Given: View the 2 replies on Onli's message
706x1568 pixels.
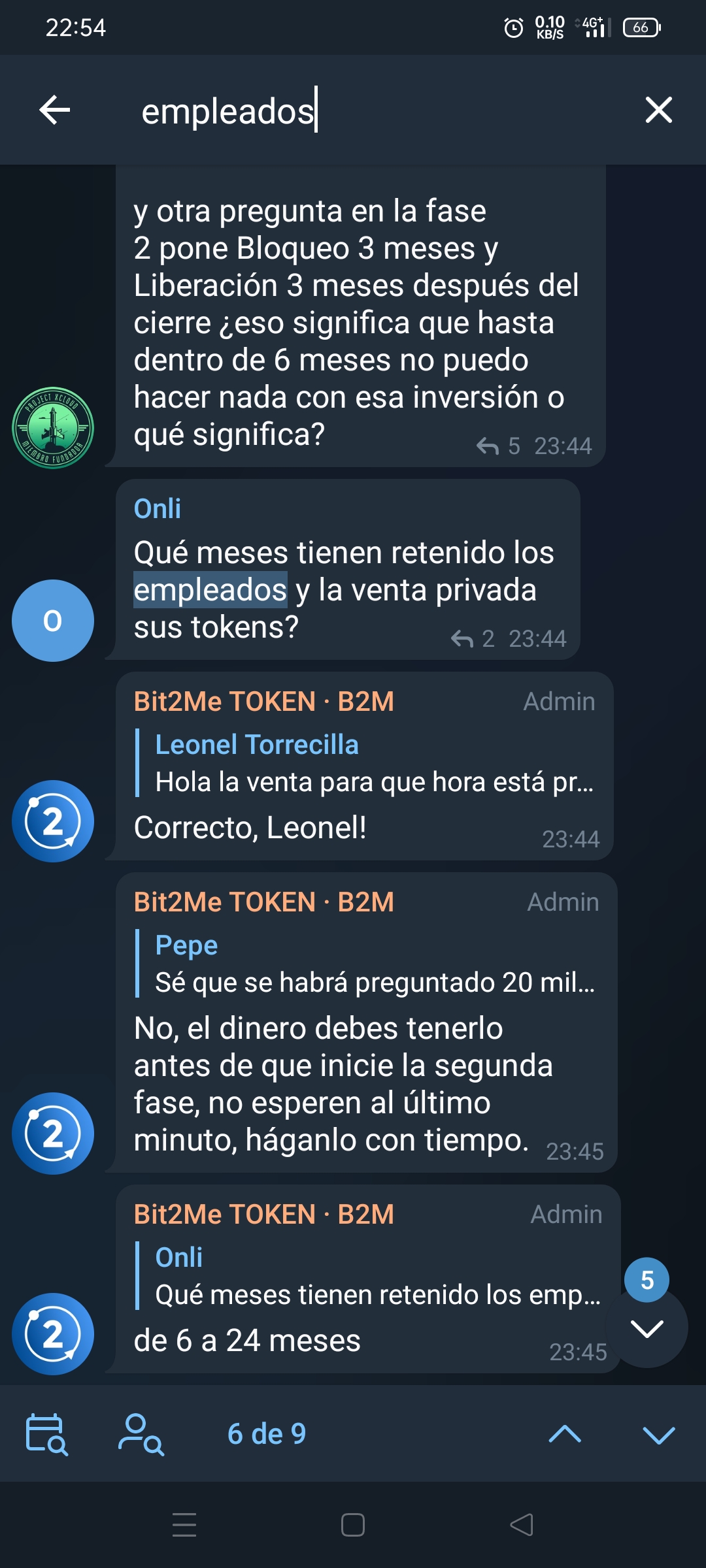Looking at the screenshot, I should pyautogui.click(x=473, y=638).
